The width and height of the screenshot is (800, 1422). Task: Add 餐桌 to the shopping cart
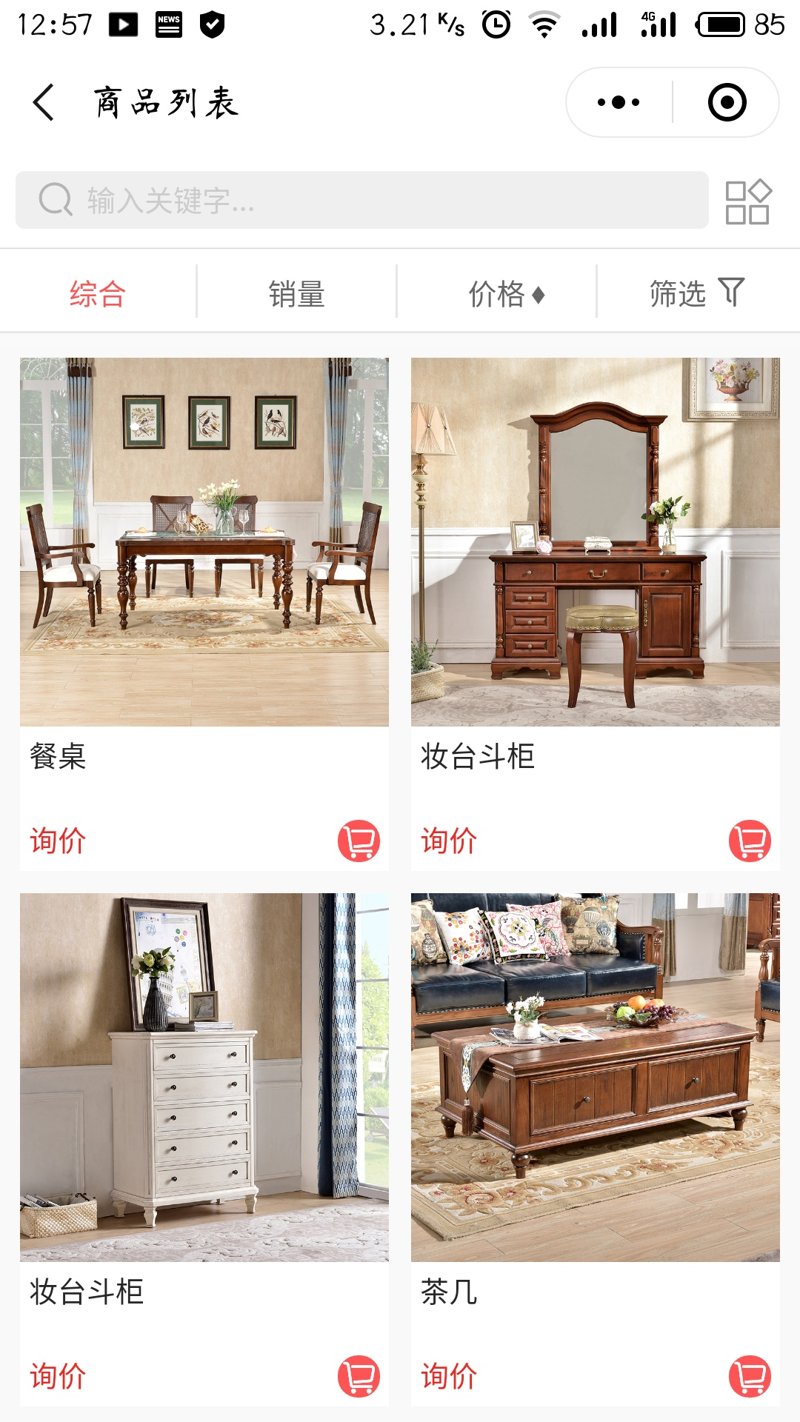click(x=358, y=841)
